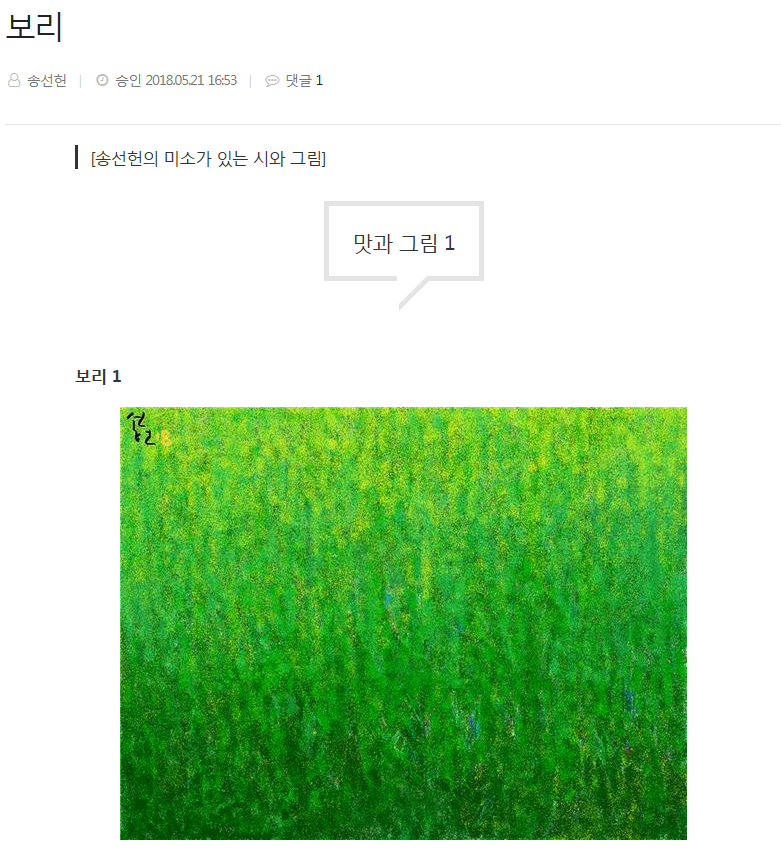Screen dimensions: 781x853
Task: Open the 댓글 1 comments link
Action: tap(303, 81)
